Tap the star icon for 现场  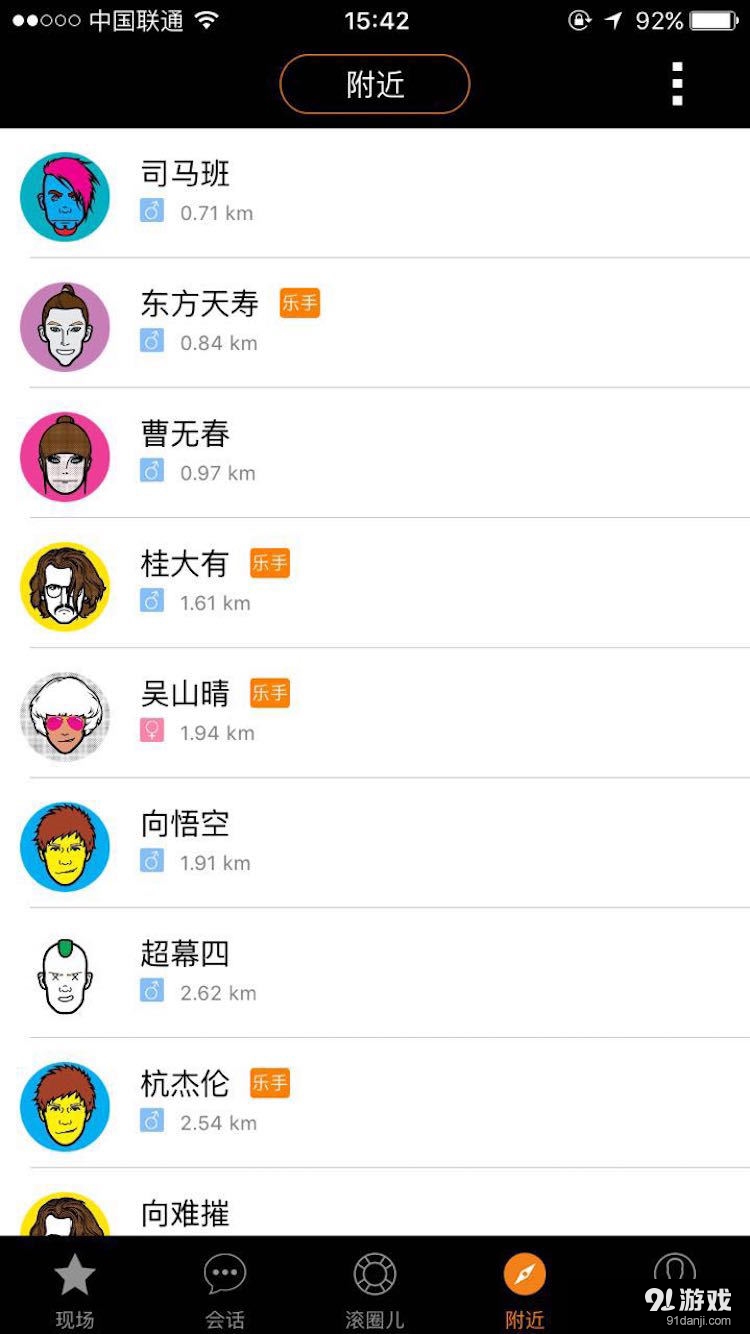(x=75, y=1272)
